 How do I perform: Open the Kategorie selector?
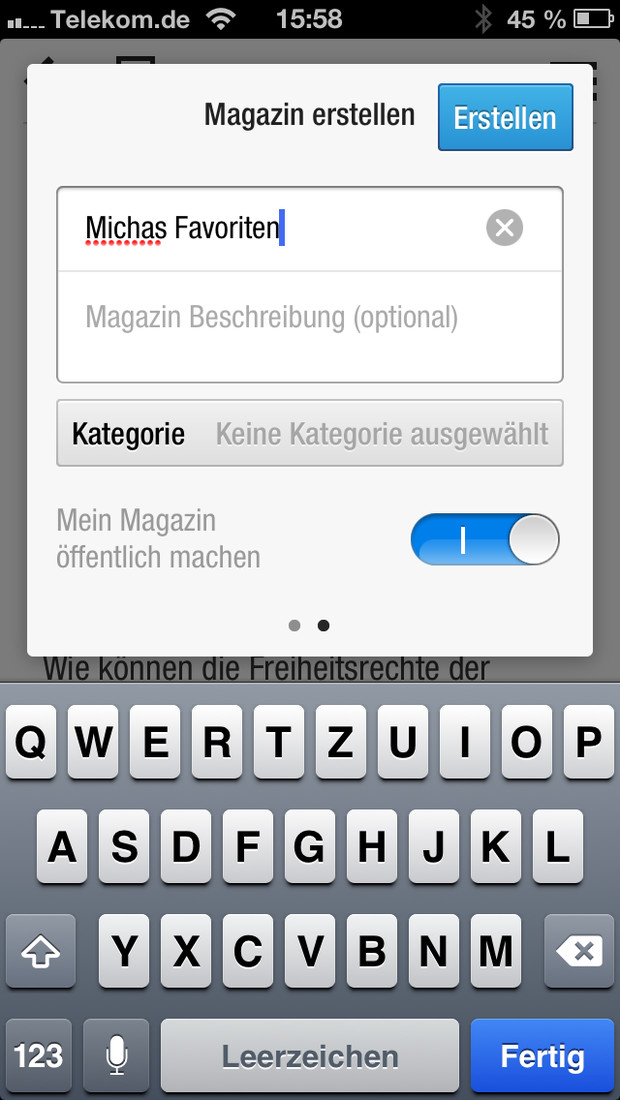pyautogui.click(x=309, y=433)
